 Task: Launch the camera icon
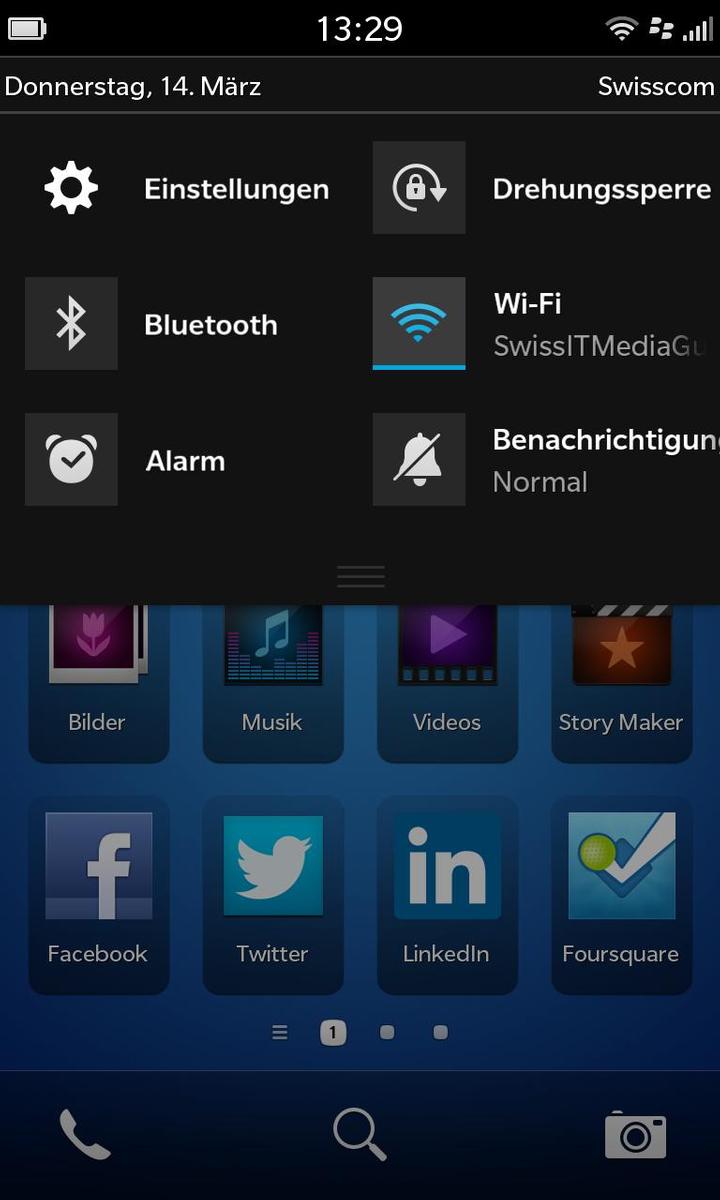[635, 1135]
